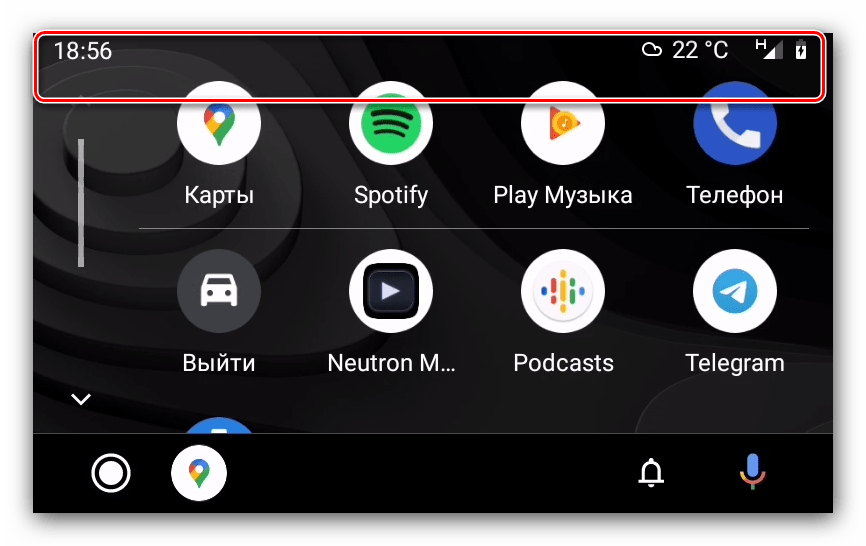The height and width of the screenshot is (546, 866).
Task: Tap the down chevron for more apps
Action: [81, 400]
